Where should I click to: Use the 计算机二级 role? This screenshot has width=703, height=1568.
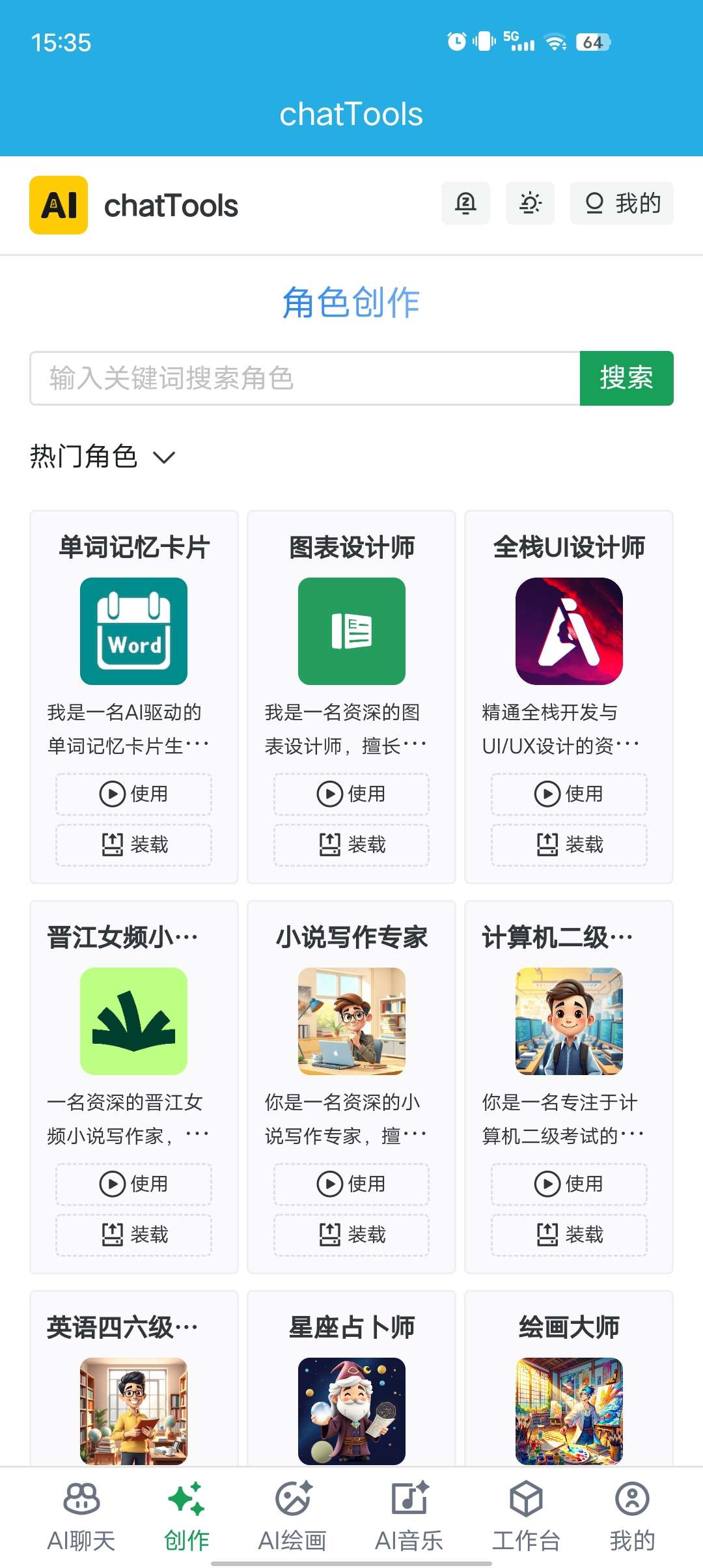point(569,1183)
